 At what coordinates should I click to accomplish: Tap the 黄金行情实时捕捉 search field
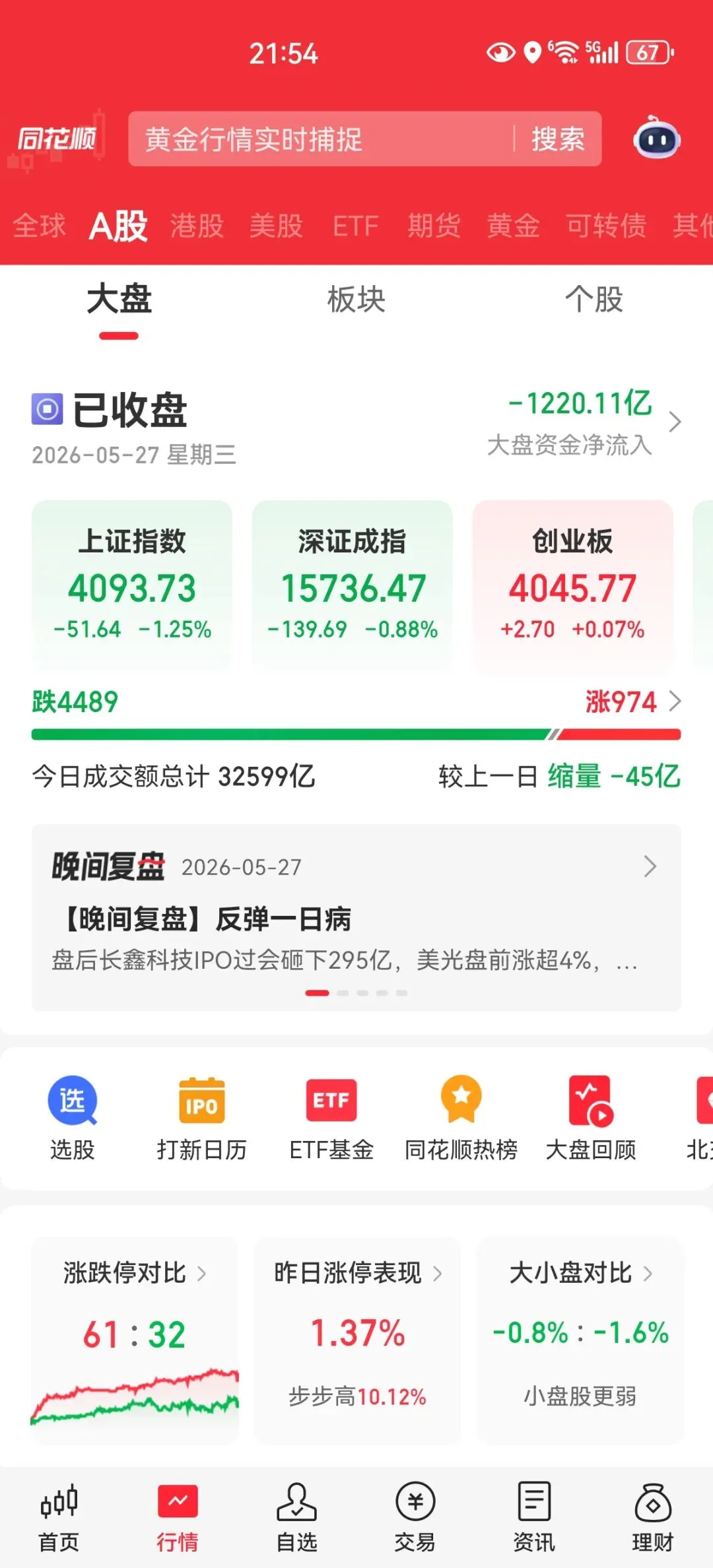click(320, 139)
